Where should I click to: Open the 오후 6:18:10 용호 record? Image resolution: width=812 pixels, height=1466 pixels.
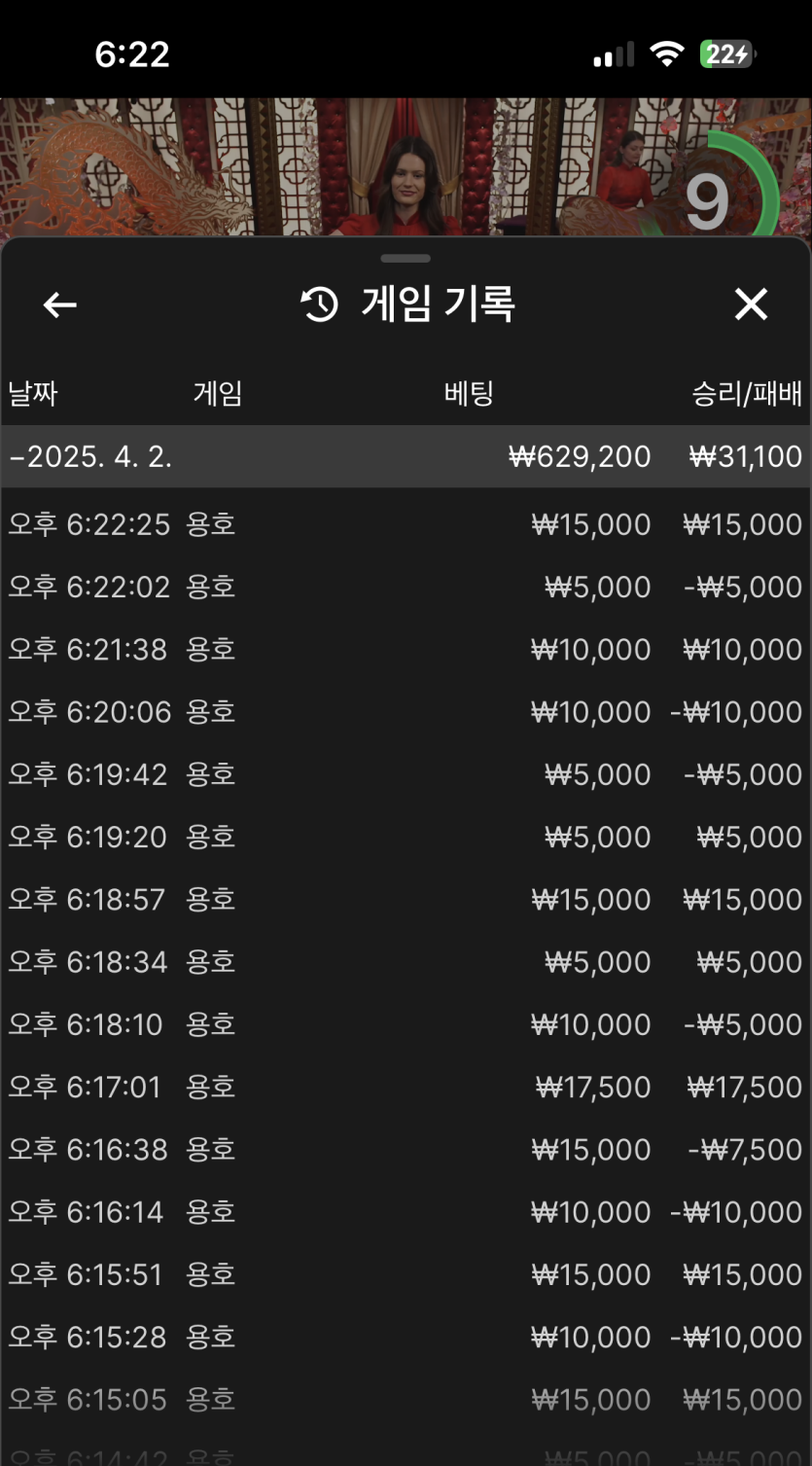(406, 1024)
